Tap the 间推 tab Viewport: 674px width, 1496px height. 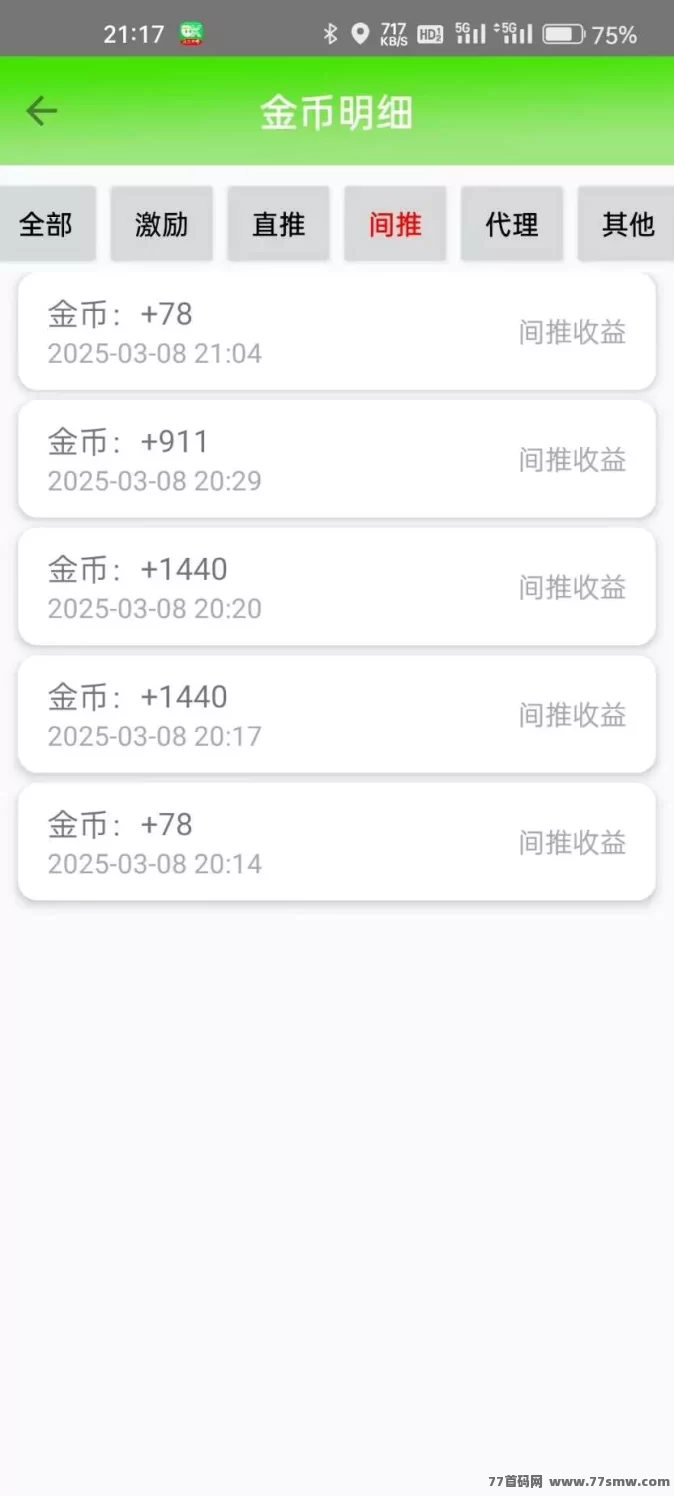[x=395, y=224]
